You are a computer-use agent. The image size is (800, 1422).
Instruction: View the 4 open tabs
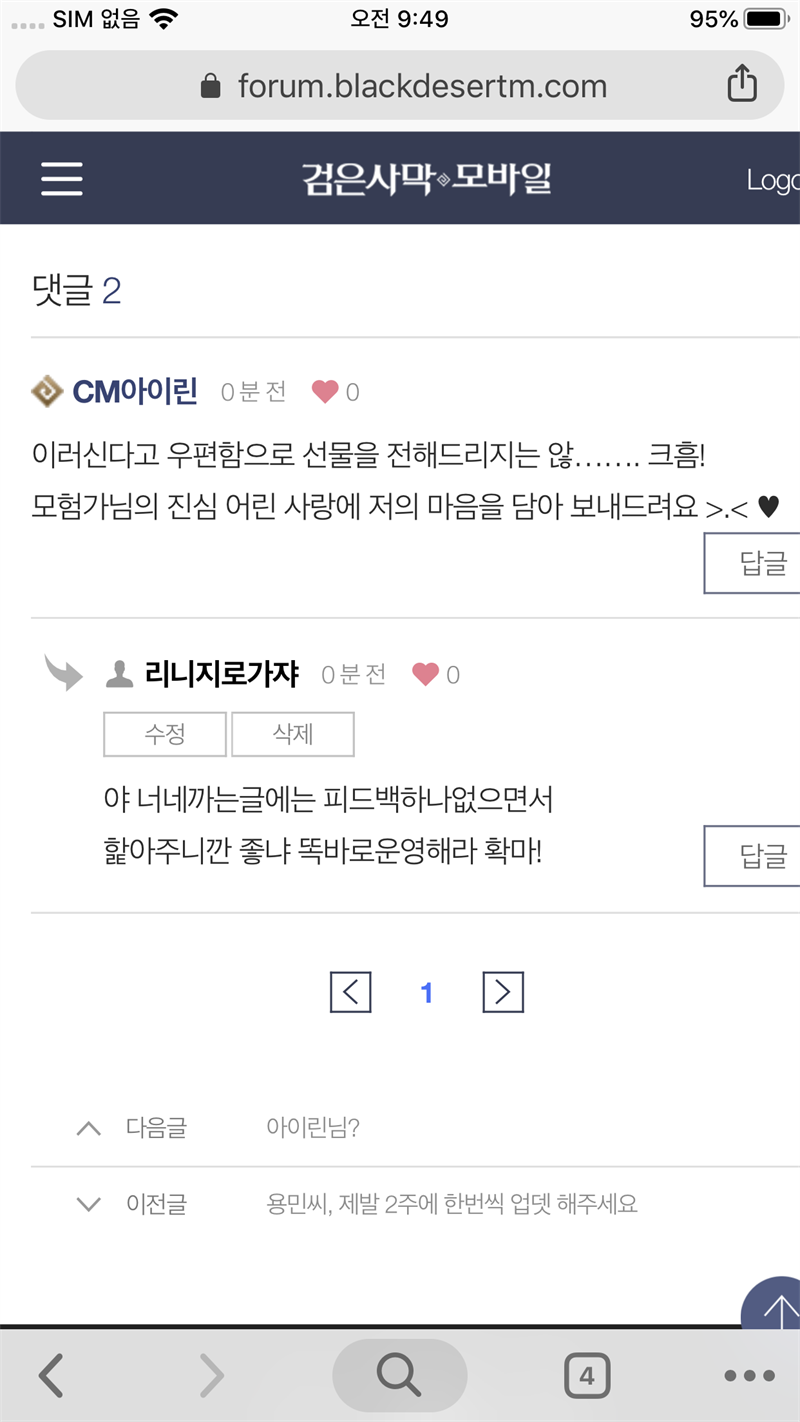click(587, 1376)
